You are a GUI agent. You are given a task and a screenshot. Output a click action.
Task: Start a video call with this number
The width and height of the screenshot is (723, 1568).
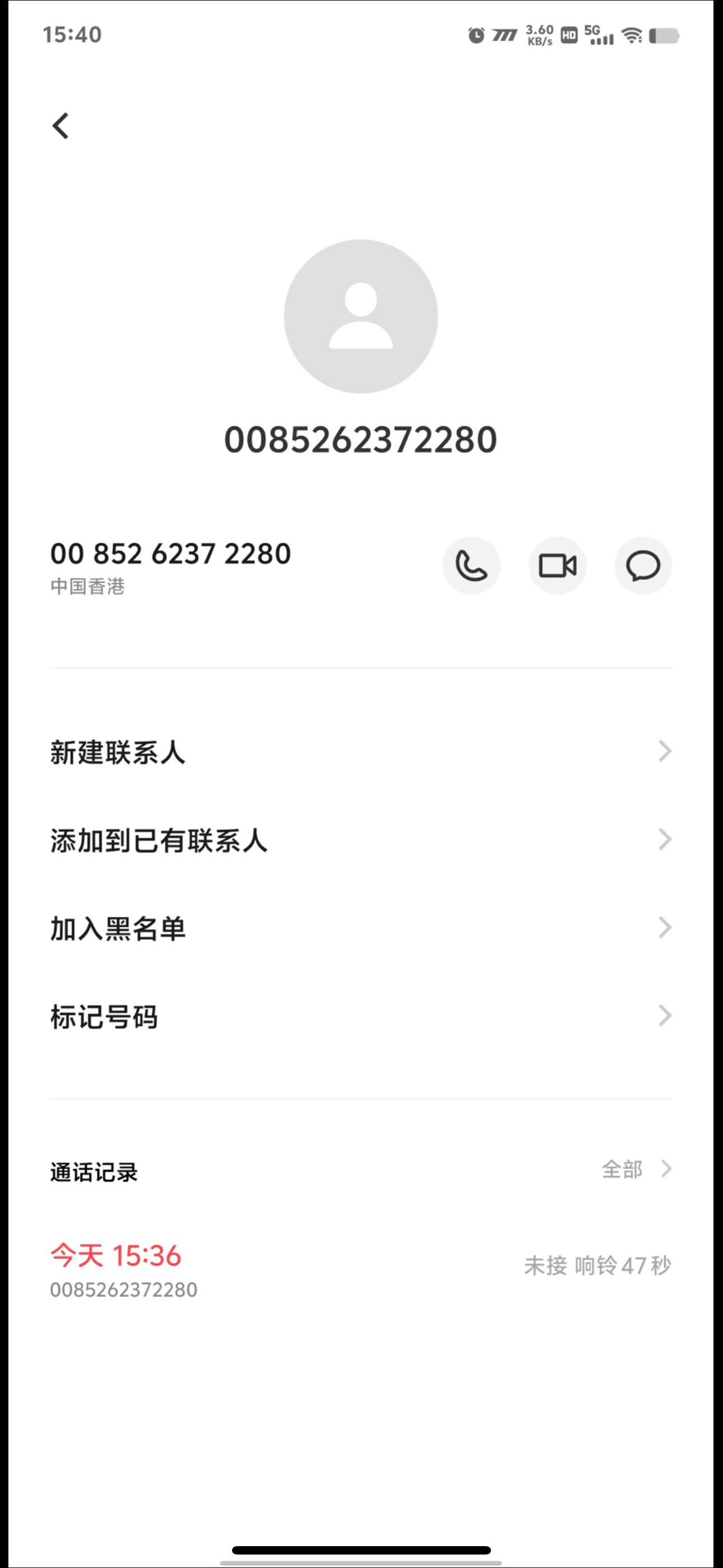tap(558, 565)
